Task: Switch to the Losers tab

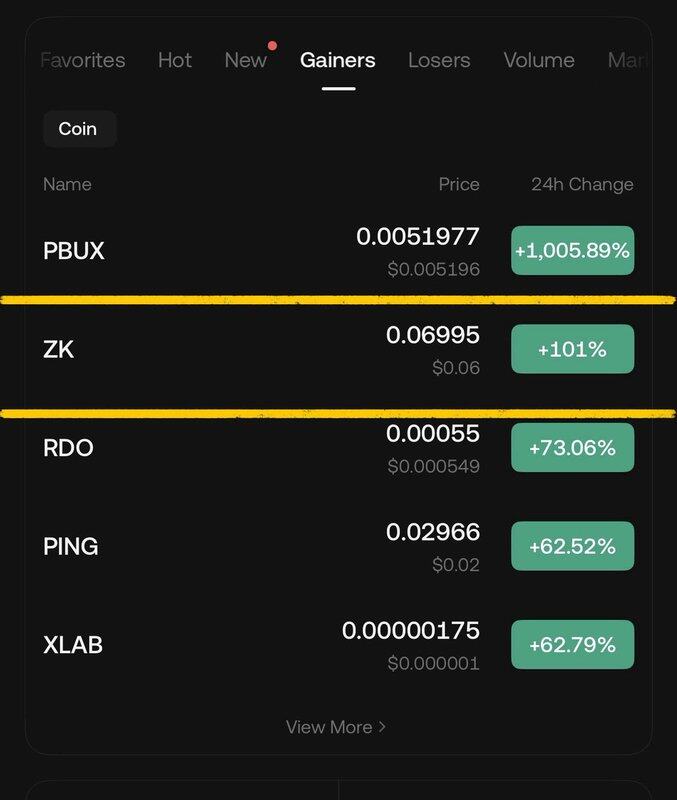Action: click(x=439, y=60)
